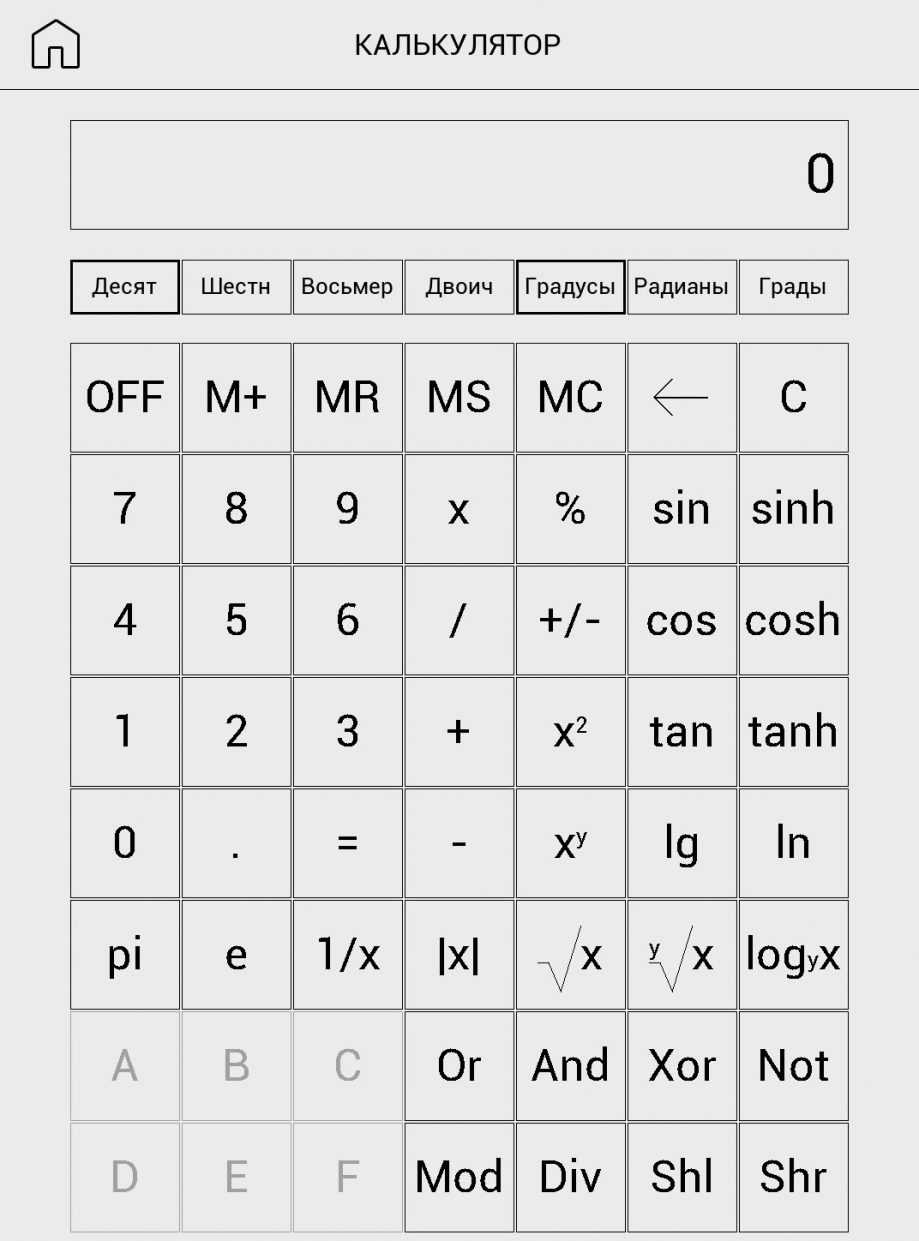Tap the MS memory store key

pyautogui.click(x=459, y=398)
